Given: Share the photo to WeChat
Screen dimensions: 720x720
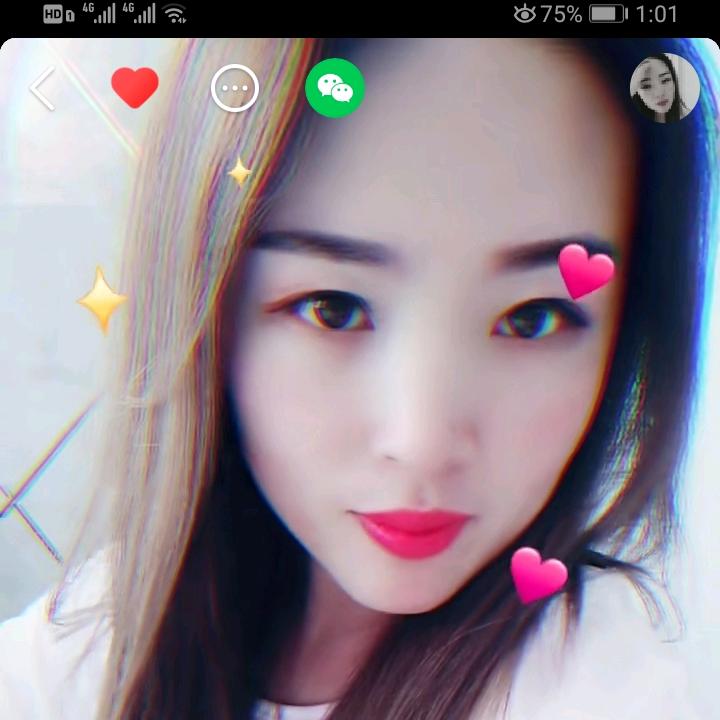Looking at the screenshot, I should tap(335, 88).
